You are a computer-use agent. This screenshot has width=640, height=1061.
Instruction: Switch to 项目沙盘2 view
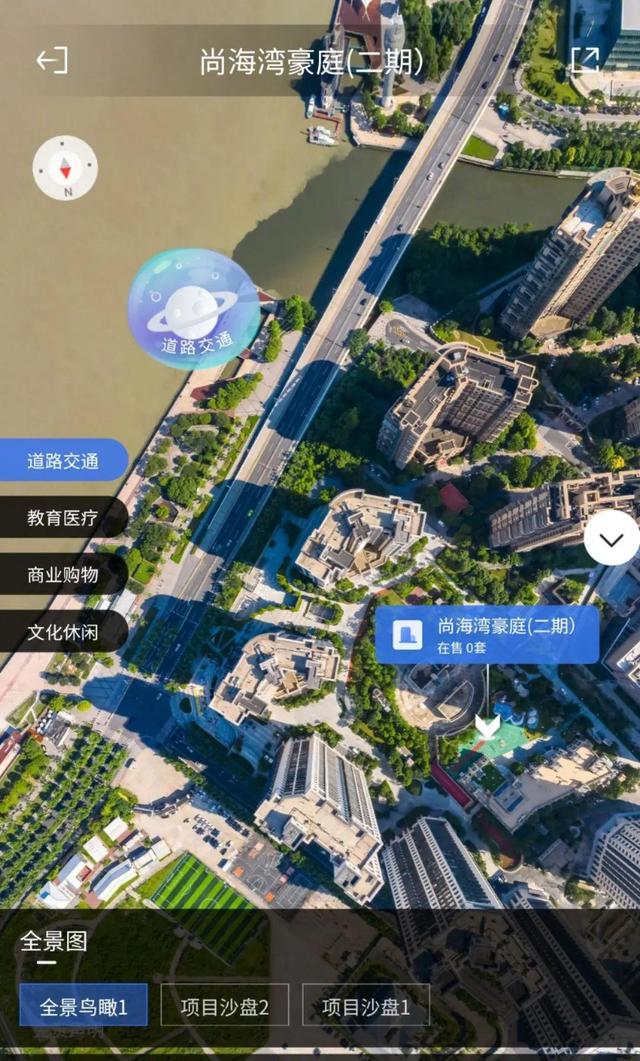tap(225, 1005)
